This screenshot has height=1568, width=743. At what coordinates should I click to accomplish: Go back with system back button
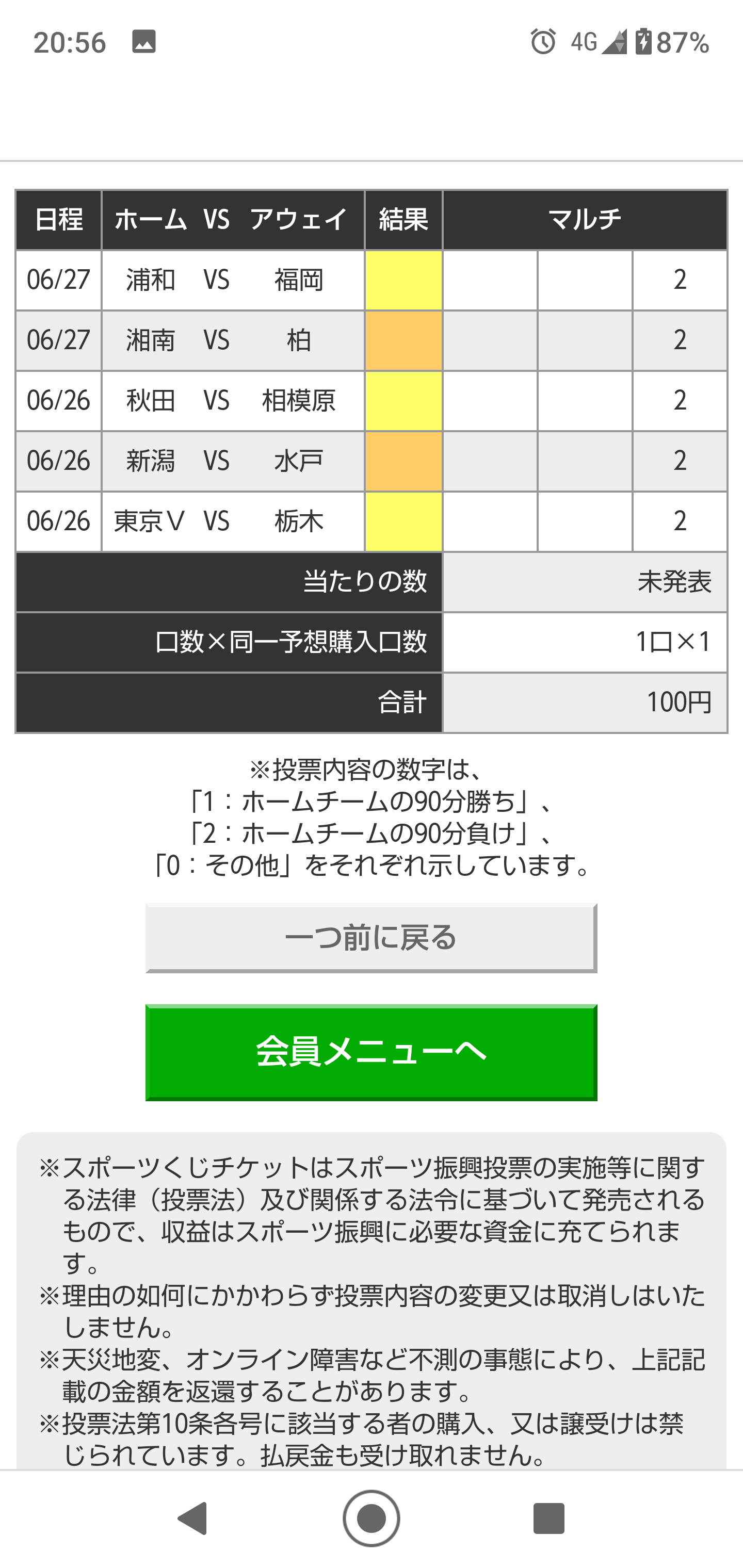click(193, 1518)
